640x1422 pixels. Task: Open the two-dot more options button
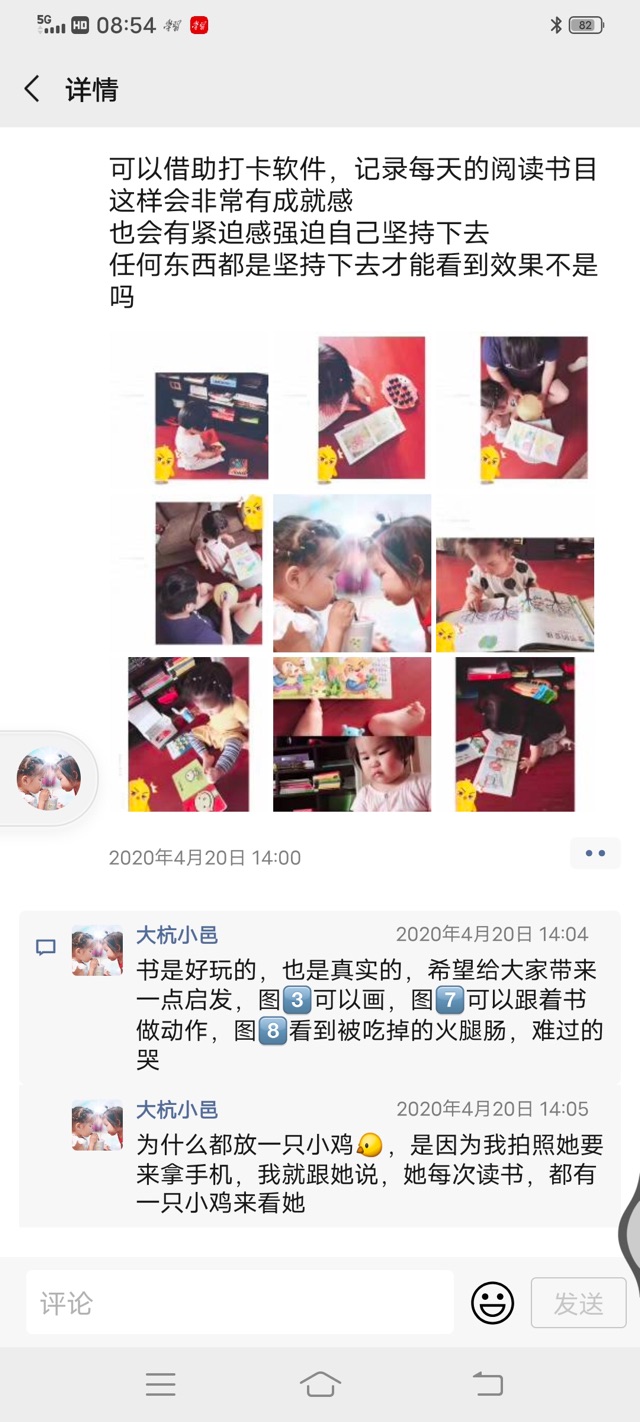pos(595,854)
